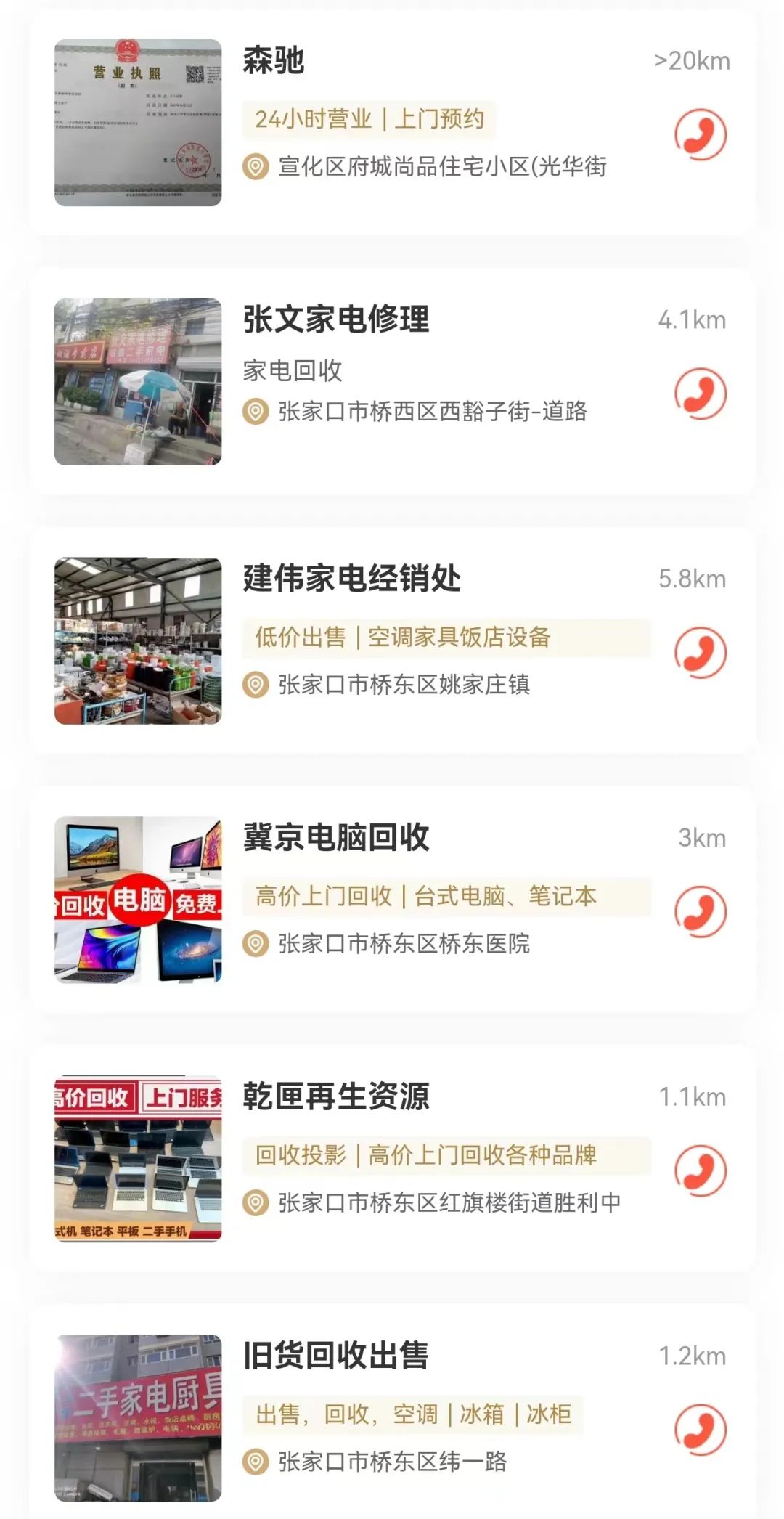
Task: Call 冀京电脑回收
Action: tap(700, 912)
